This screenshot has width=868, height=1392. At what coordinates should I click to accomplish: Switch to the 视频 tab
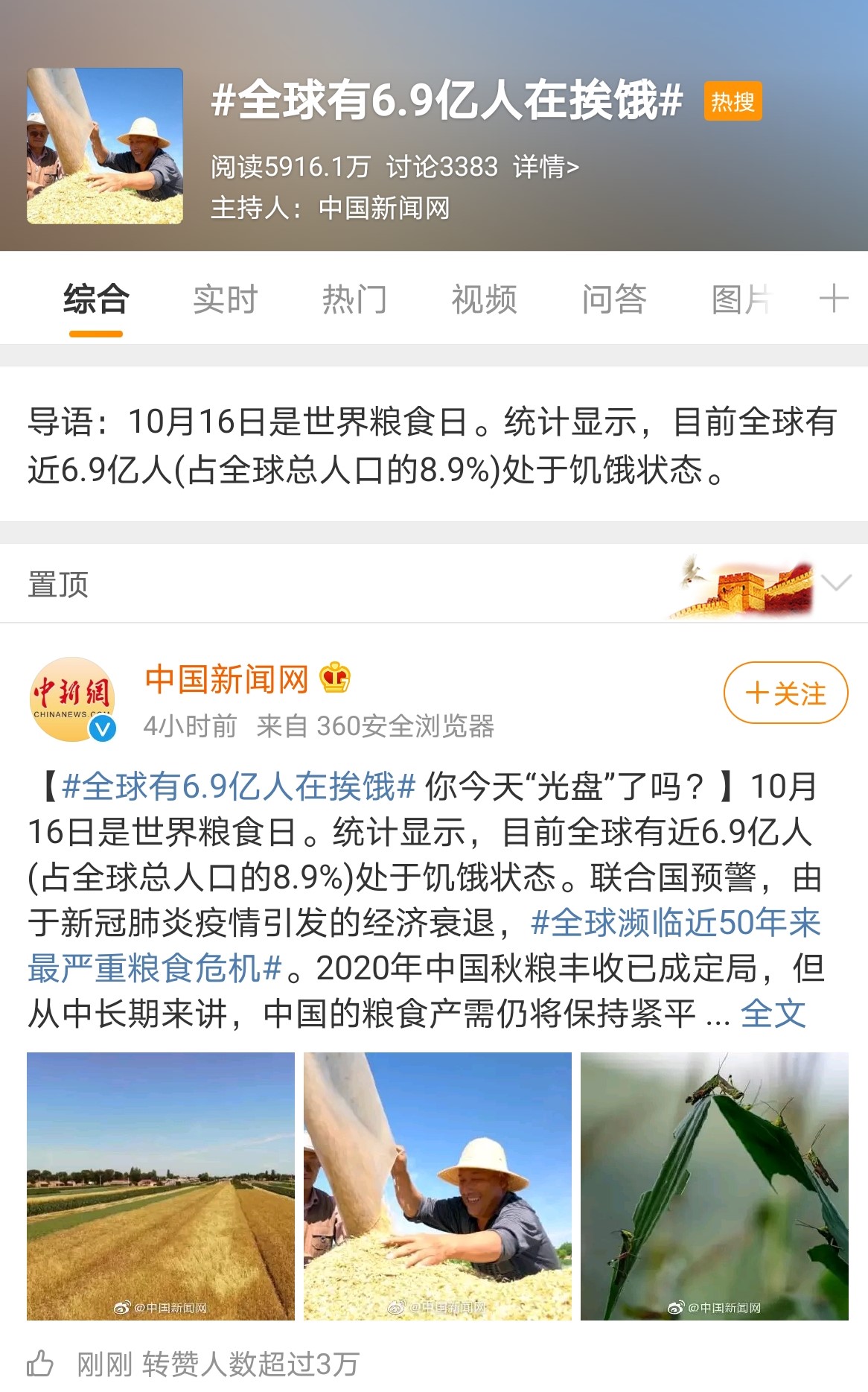[484, 300]
